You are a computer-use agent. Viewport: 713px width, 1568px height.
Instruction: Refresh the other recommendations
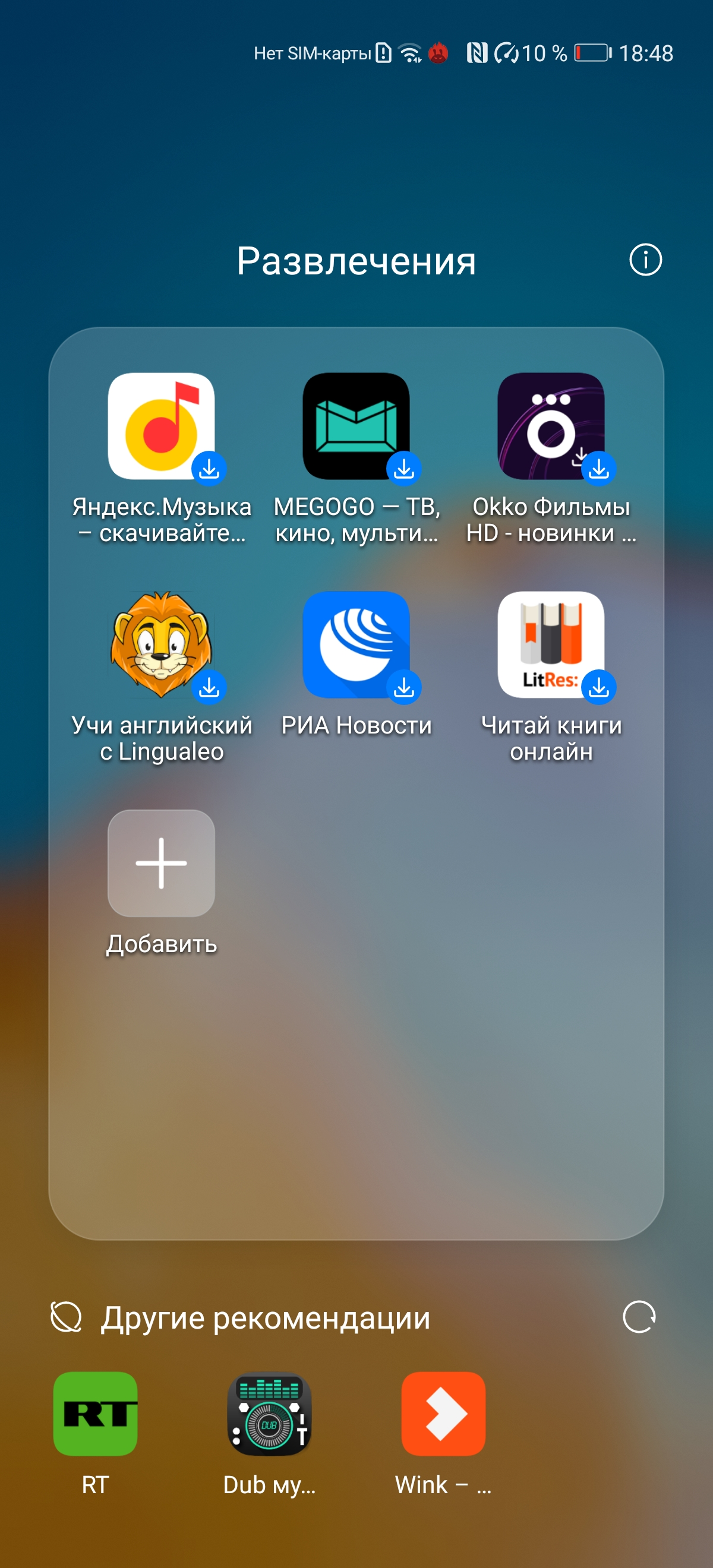[x=639, y=1317]
